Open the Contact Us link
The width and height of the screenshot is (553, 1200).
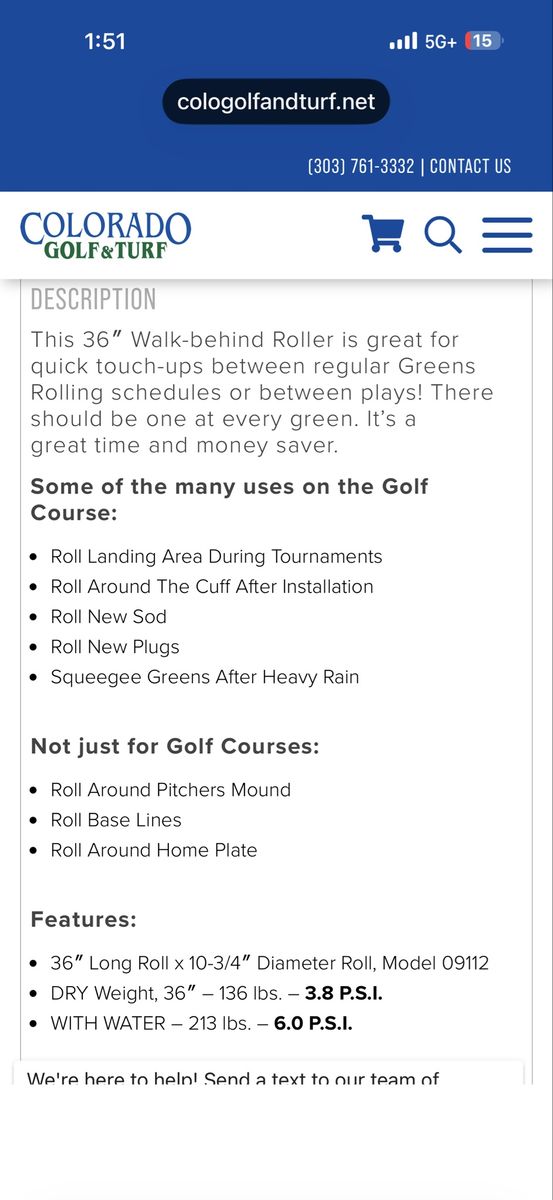point(470,166)
